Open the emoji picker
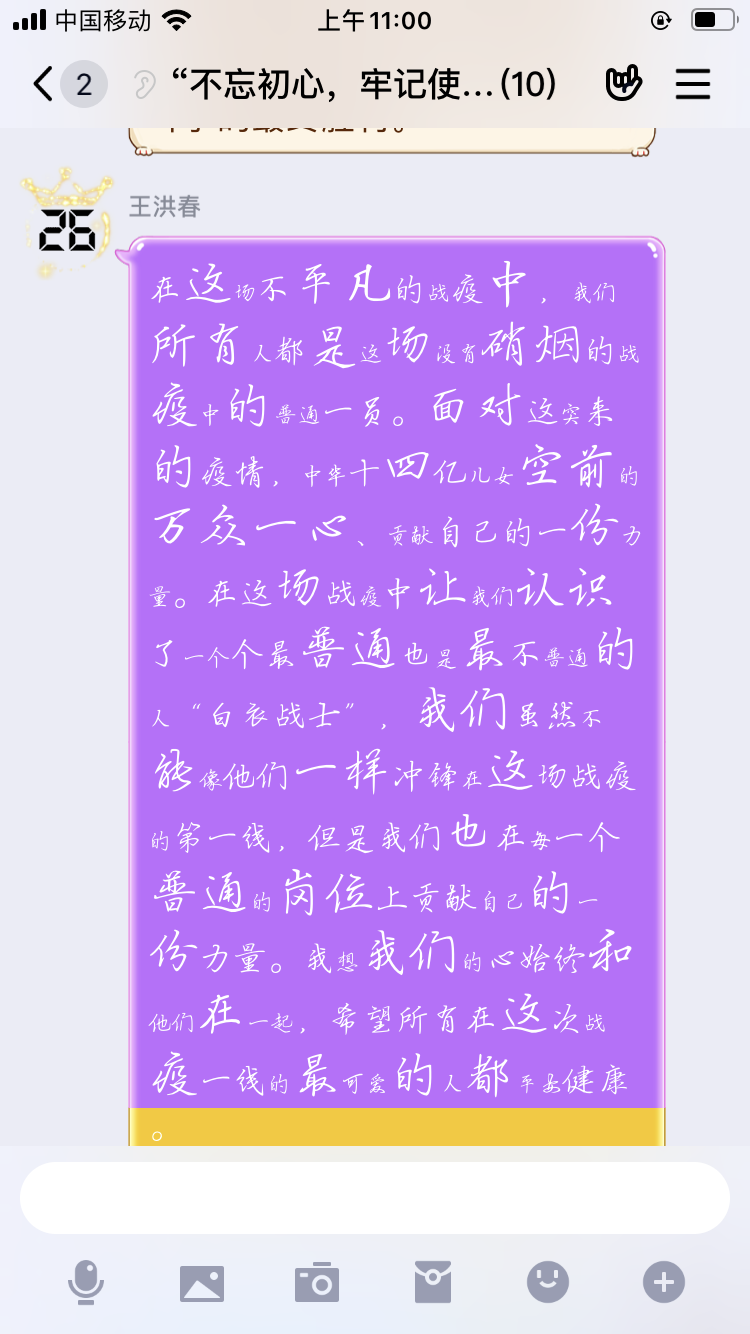Screen dimensions: 750x1334 (548, 1282)
